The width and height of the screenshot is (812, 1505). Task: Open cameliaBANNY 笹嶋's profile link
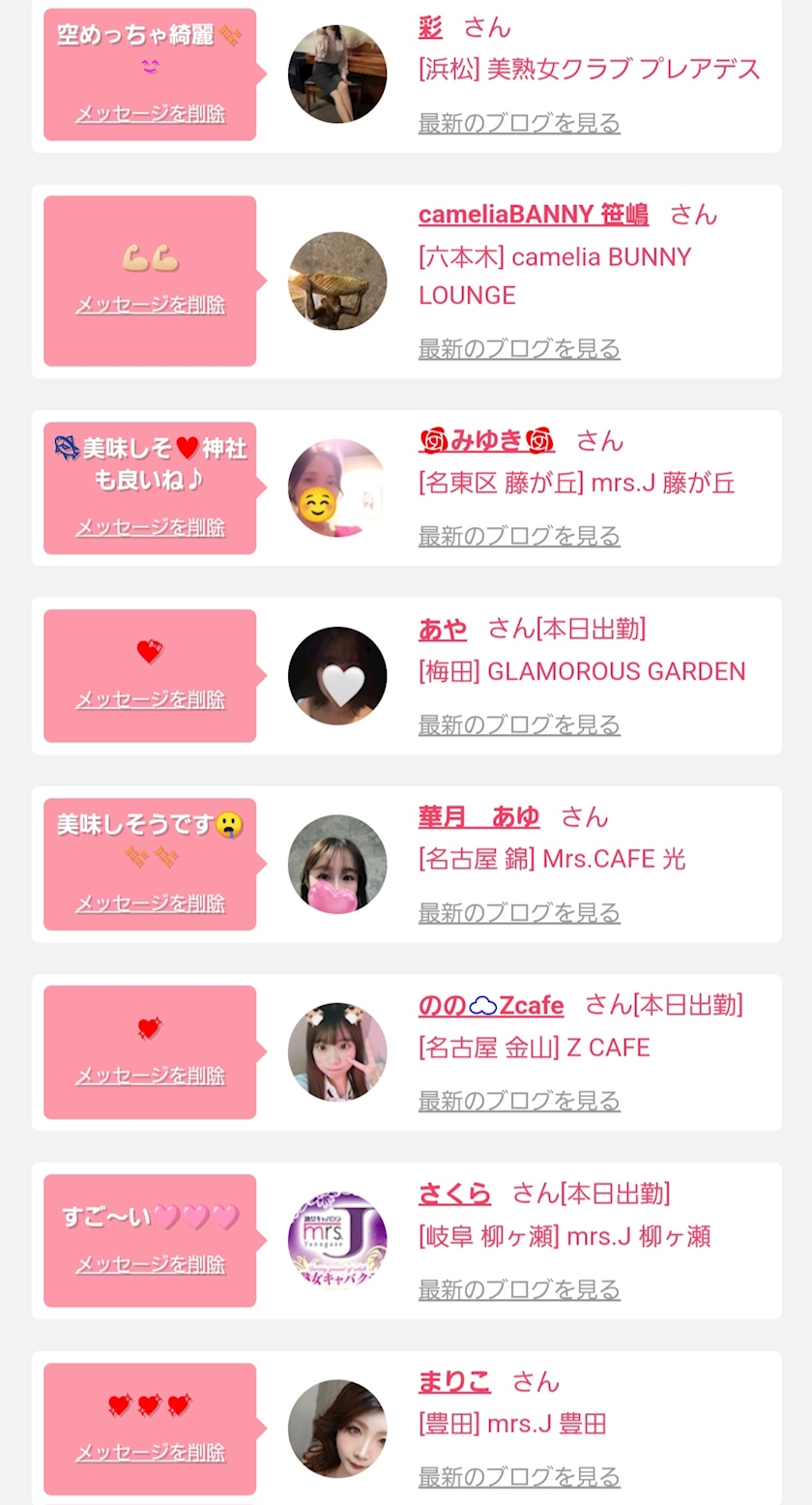tap(534, 215)
